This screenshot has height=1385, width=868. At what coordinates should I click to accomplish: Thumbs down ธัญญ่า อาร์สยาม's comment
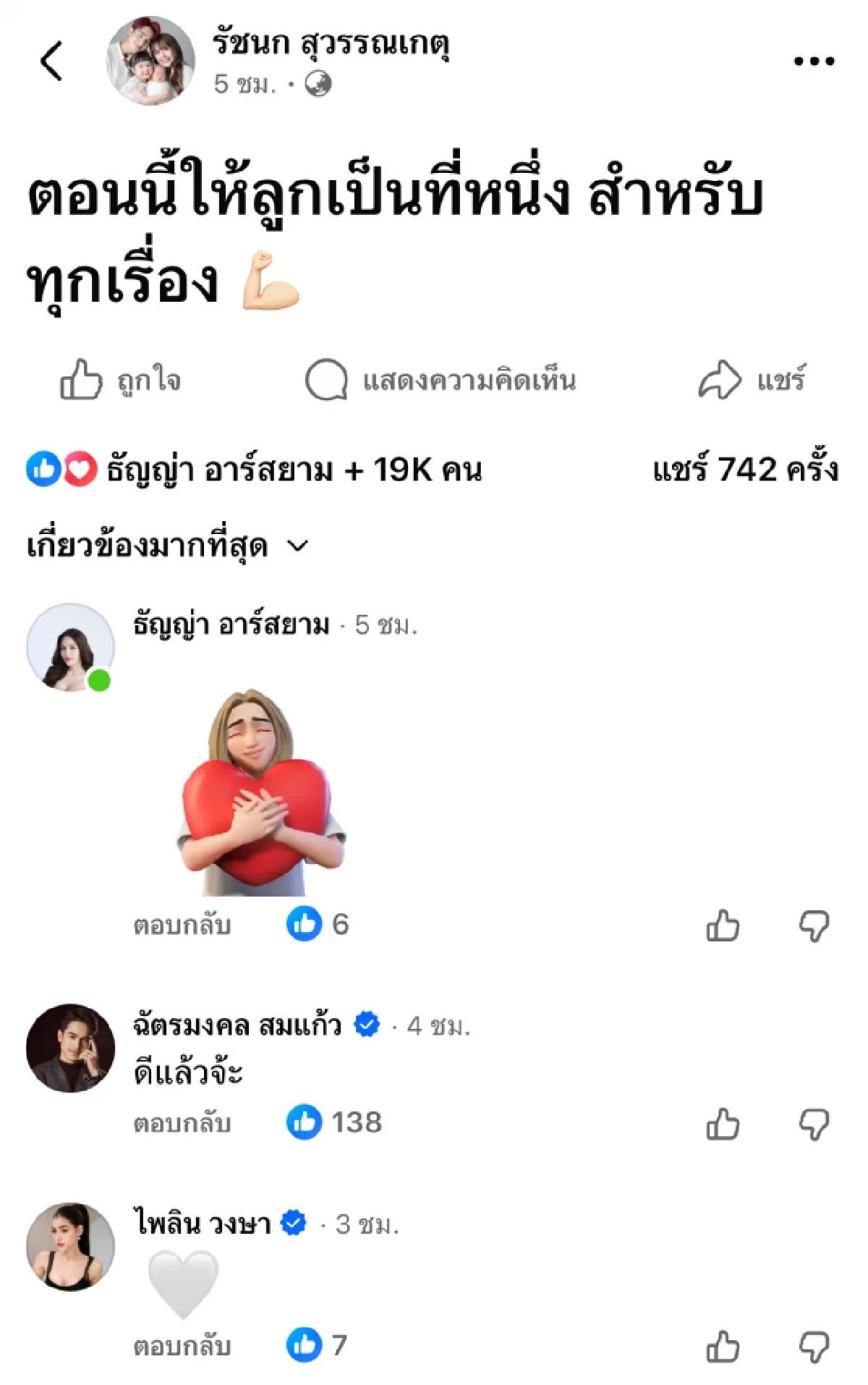[x=814, y=926]
